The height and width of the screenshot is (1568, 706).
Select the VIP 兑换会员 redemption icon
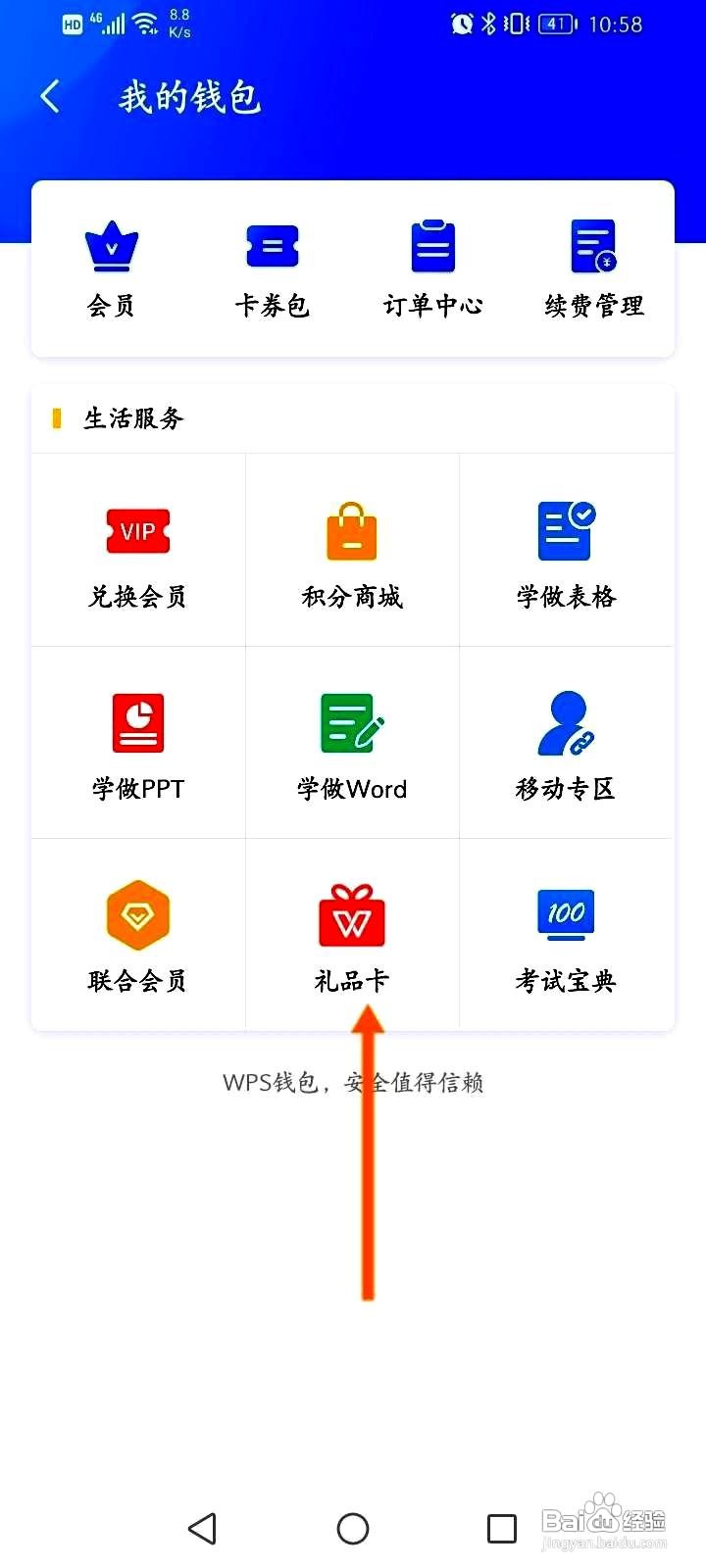pyautogui.click(x=137, y=531)
